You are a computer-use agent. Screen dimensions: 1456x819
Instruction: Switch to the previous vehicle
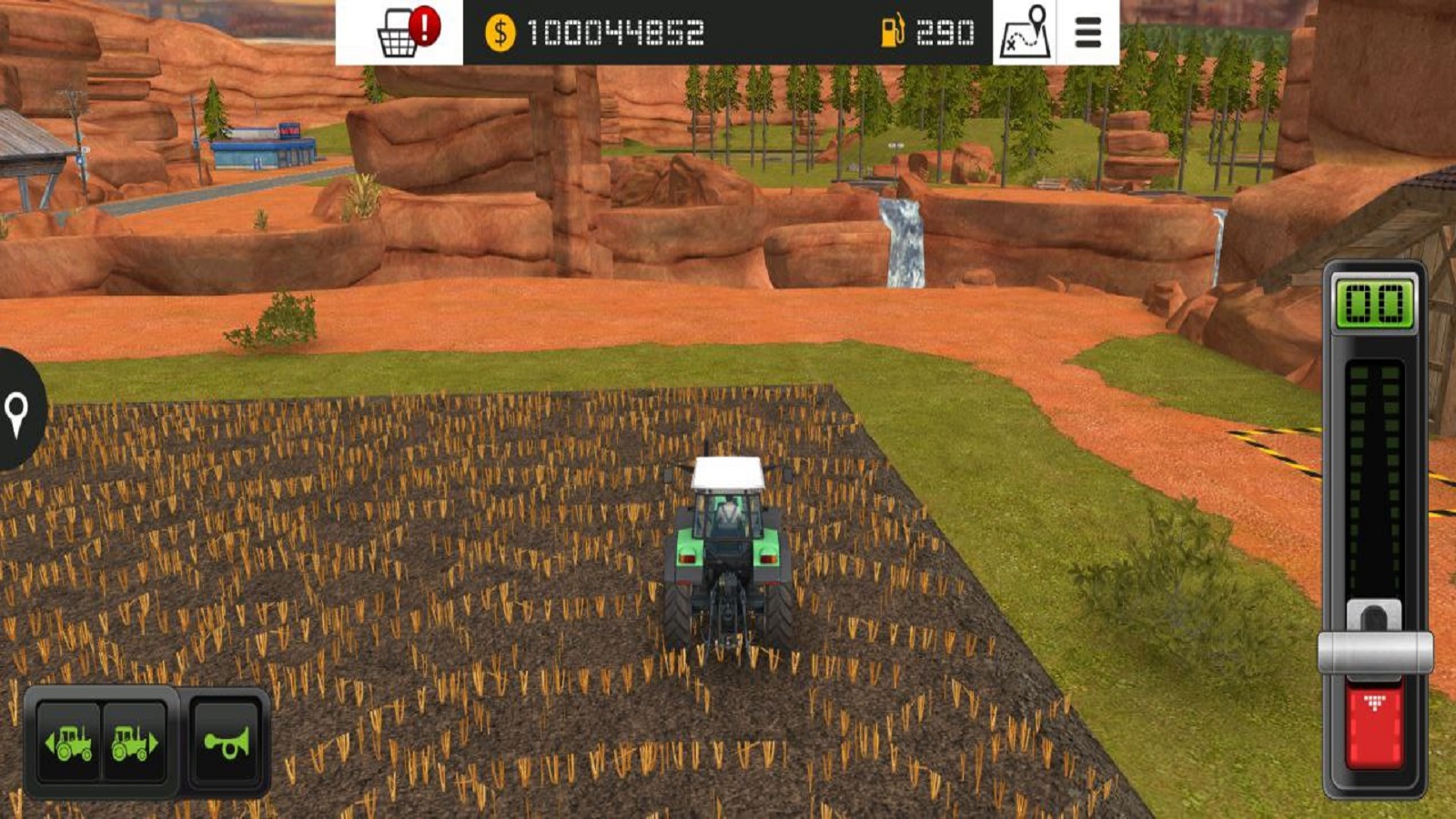tap(69, 743)
